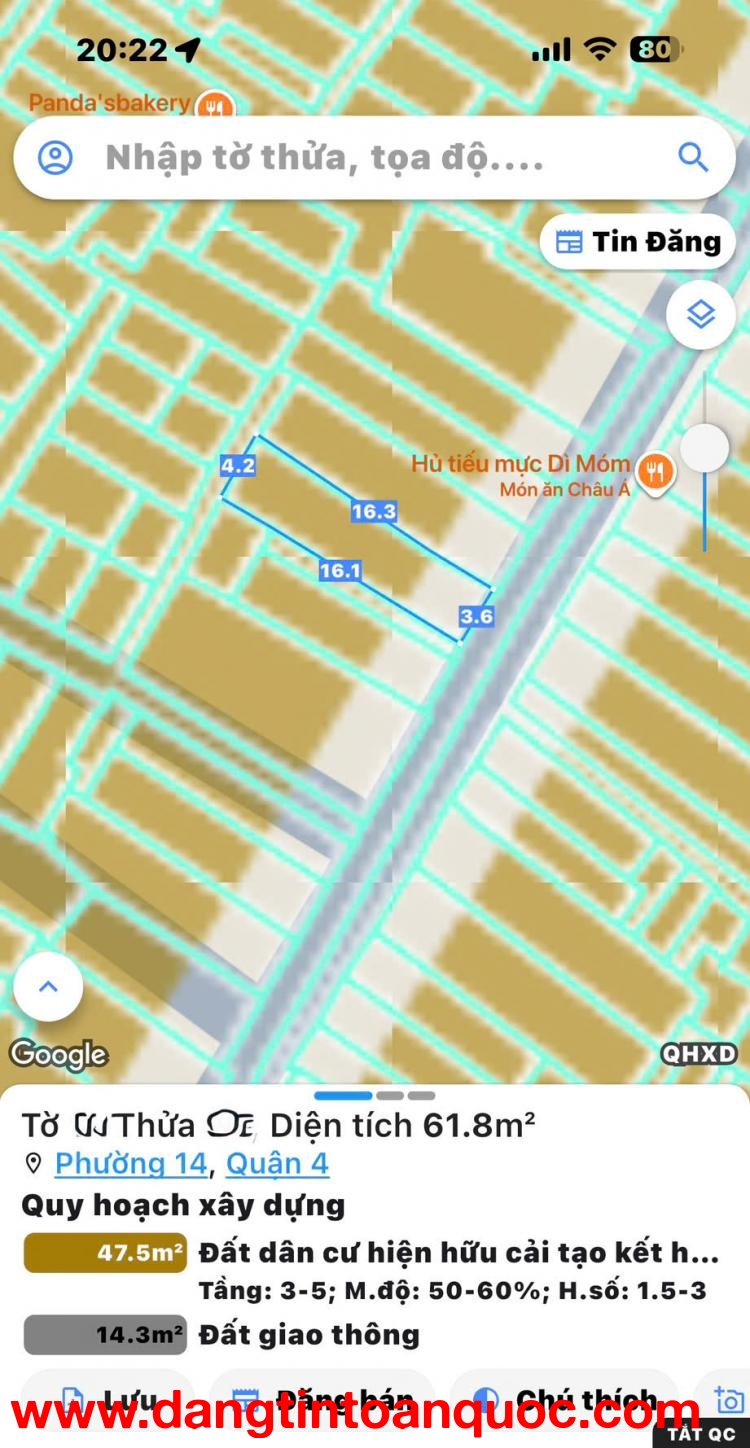
Task: Tap the QHXD map type label
Action: 699,1053
